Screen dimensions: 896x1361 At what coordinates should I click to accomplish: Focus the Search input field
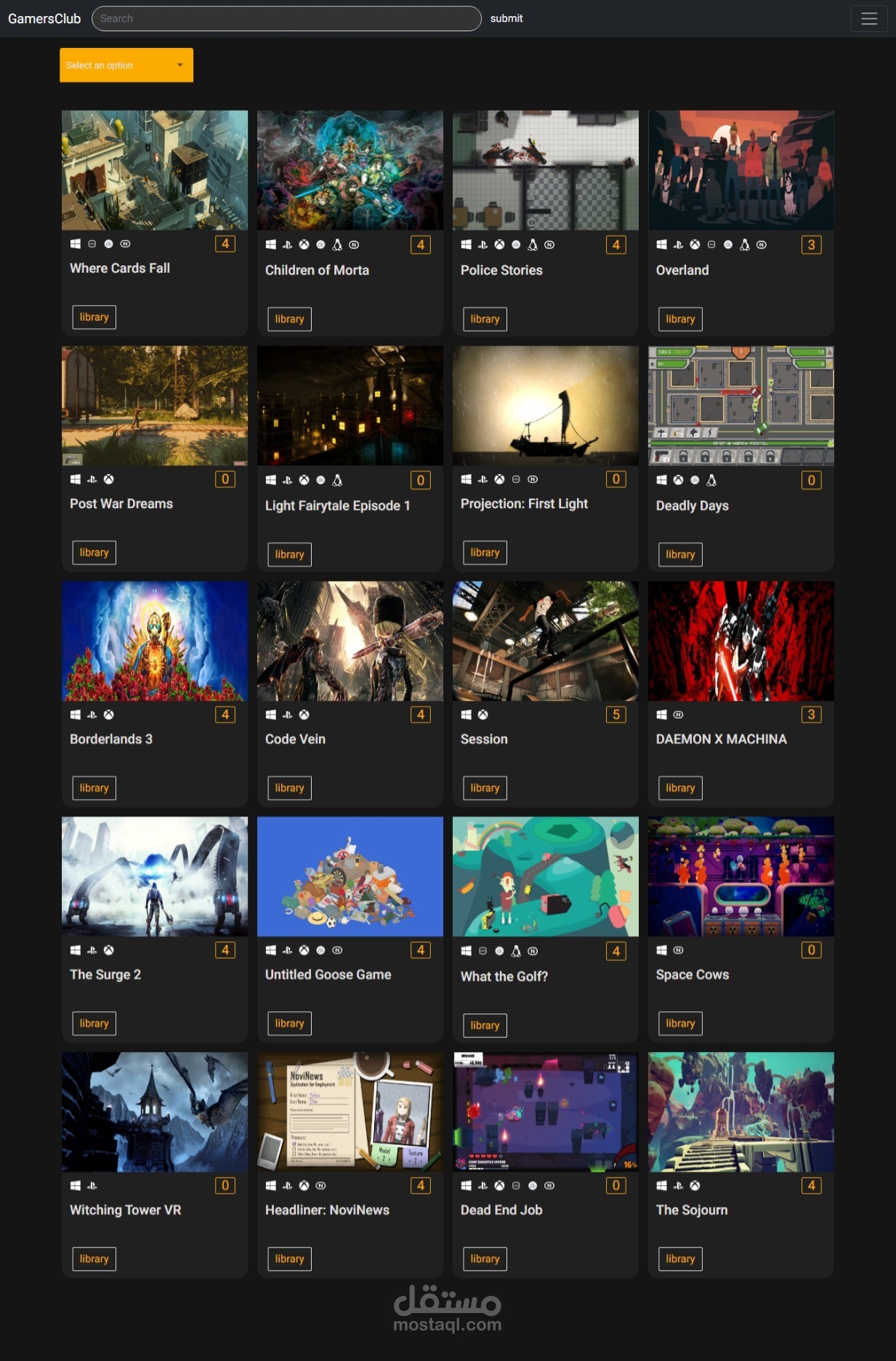[286, 19]
